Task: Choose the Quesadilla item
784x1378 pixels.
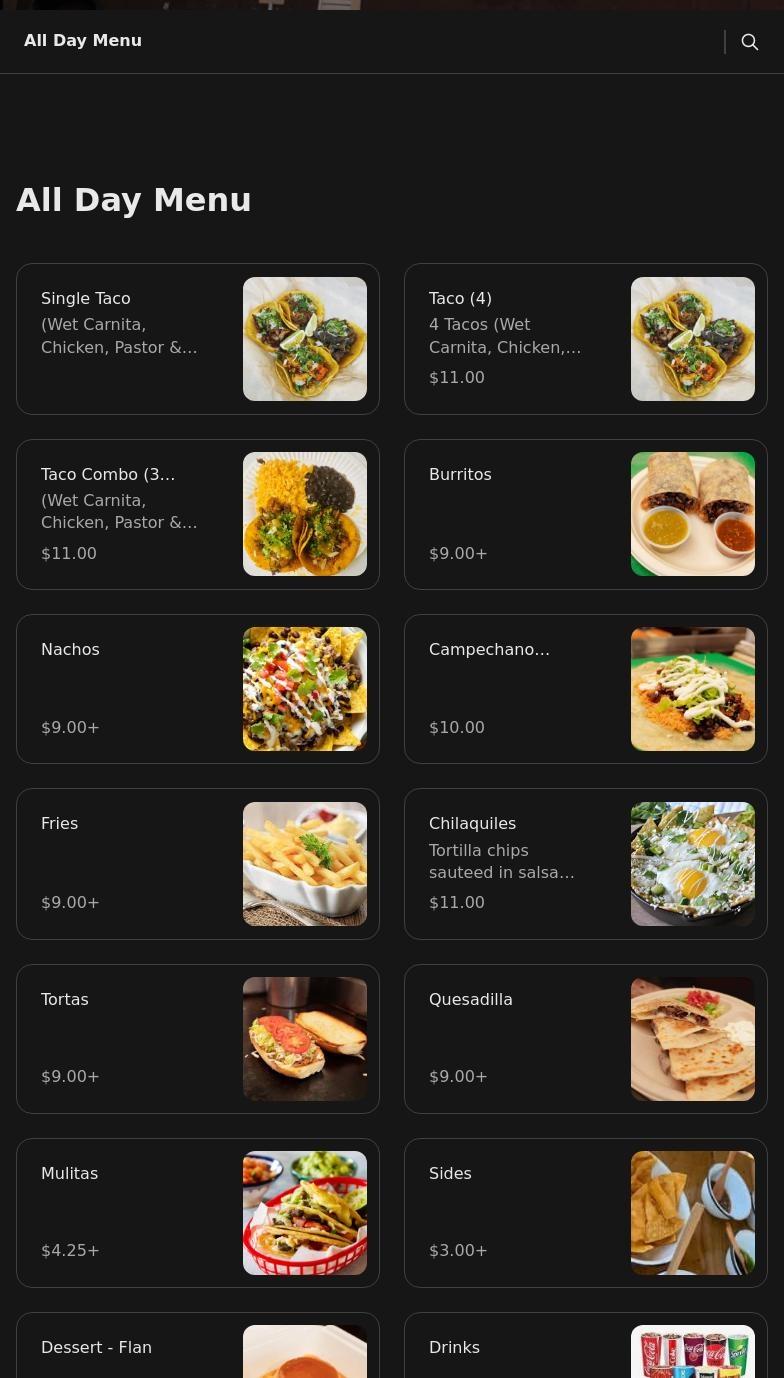Action: pyautogui.click(x=586, y=1039)
